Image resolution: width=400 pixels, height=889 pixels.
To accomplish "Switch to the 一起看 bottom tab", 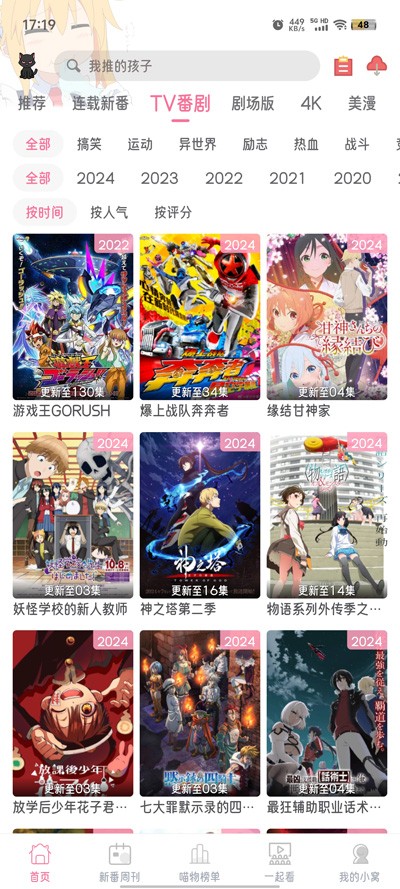I will coord(279,862).
